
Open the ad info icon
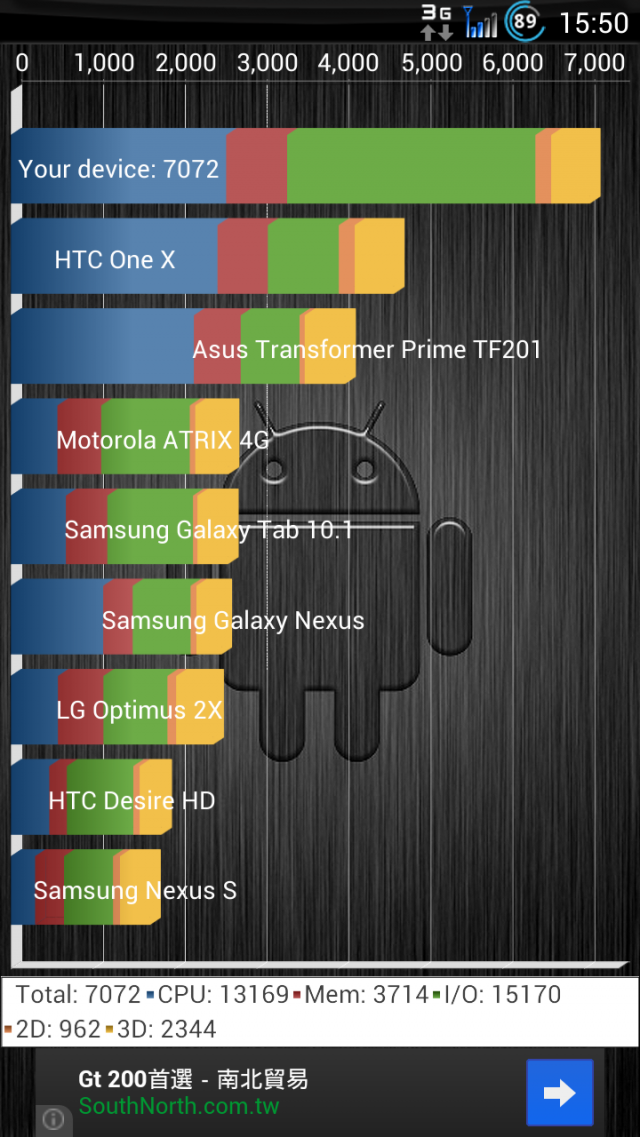pyautogui.click(x=54, y=1120)
